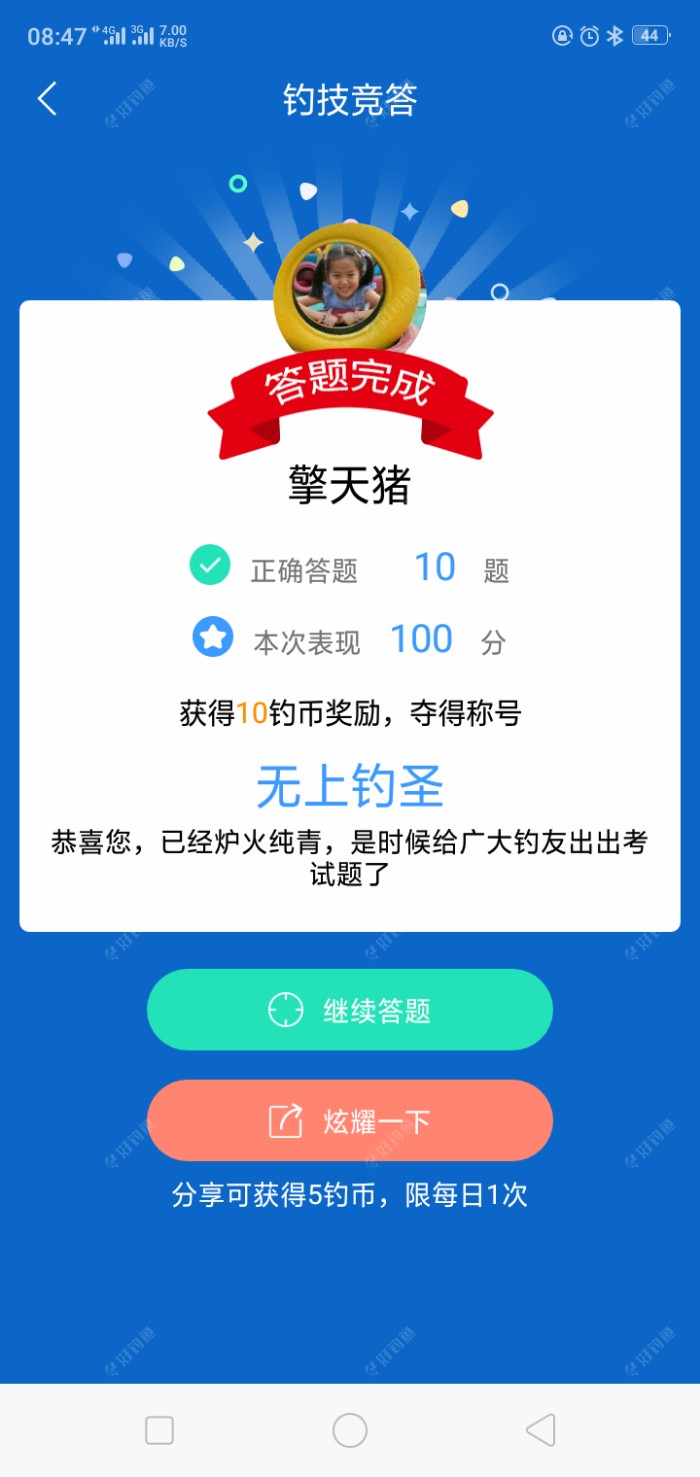This screenshot has width=700, height=1477.
Task: Share the result with 炫耀一下
Action: pos(350,1121)
